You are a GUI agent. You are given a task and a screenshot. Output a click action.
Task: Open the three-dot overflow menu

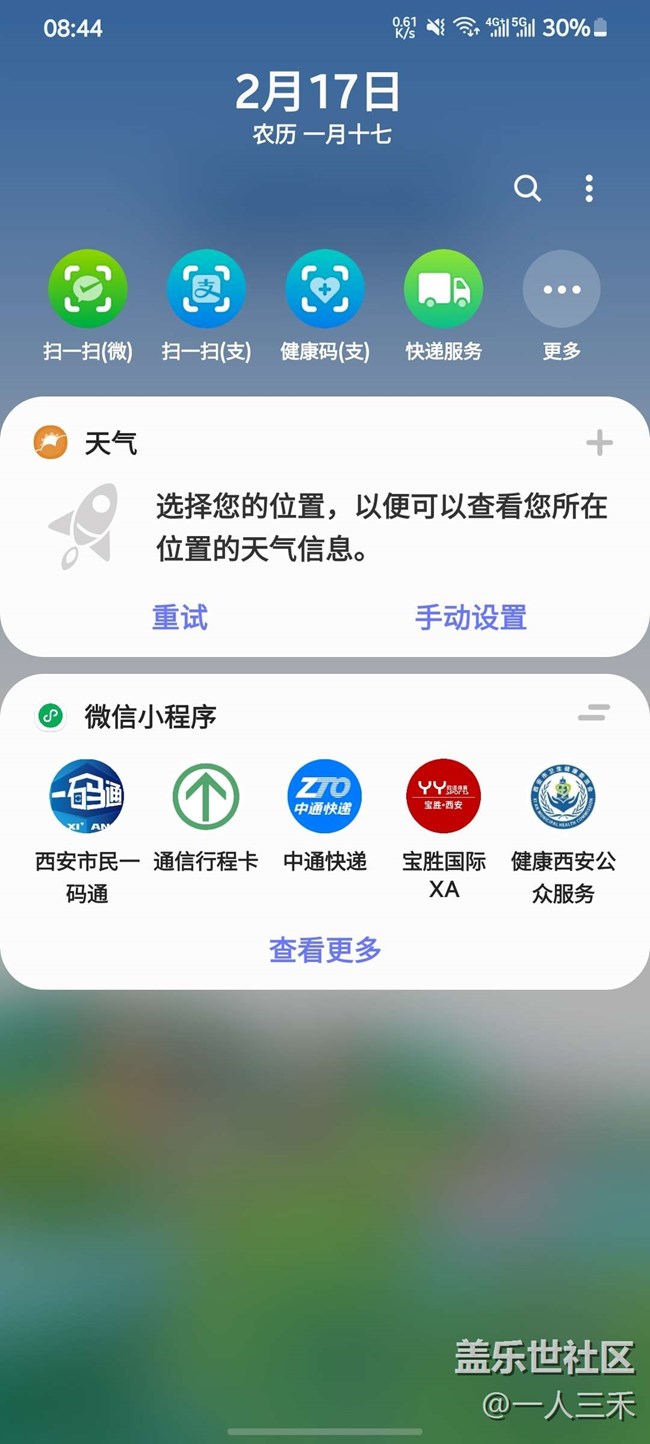coord(589,188)
